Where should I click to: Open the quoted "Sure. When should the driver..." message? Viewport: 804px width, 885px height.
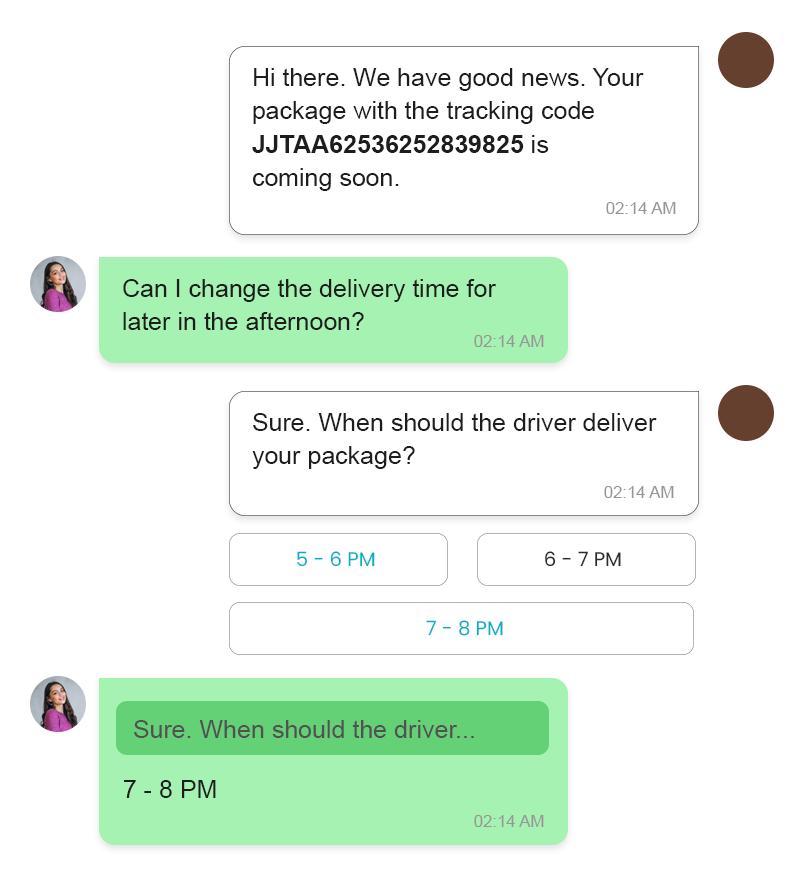coord(332,729)
